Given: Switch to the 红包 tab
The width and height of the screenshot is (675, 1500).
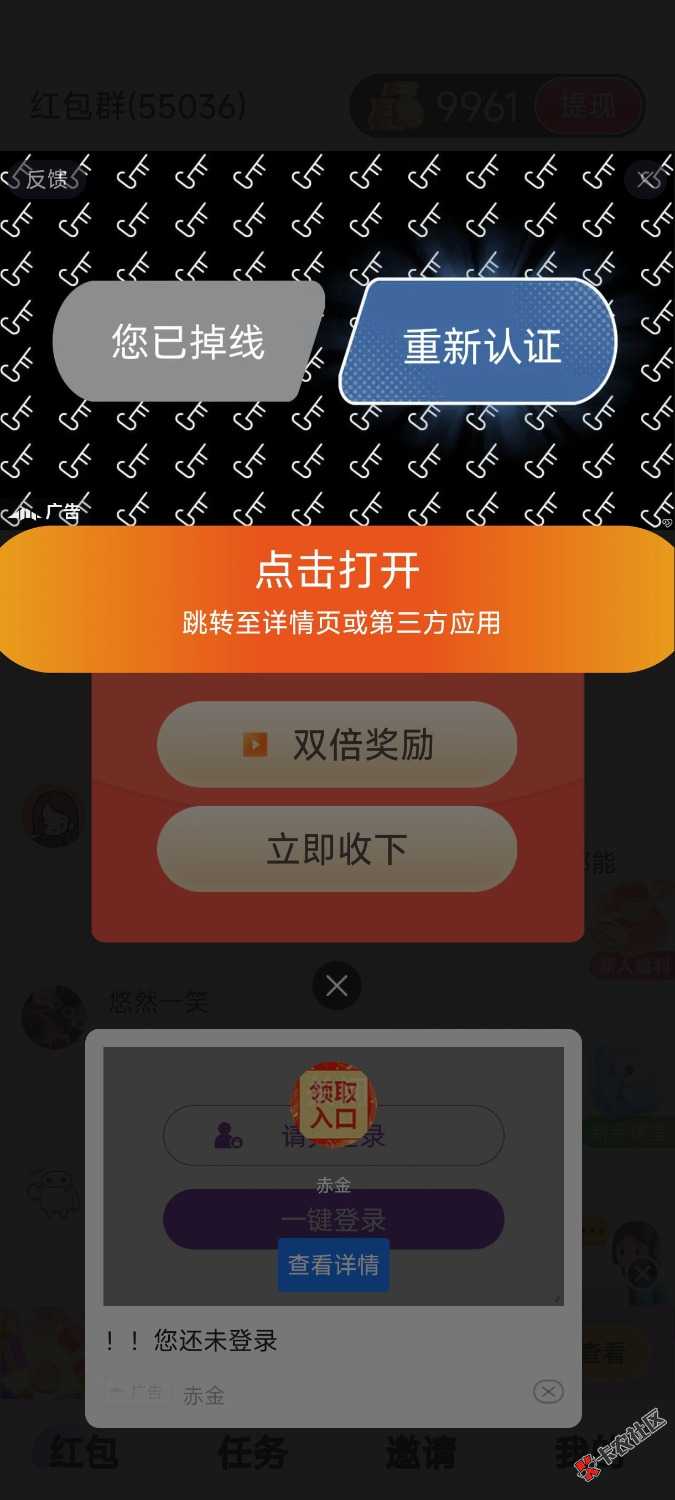Looking at the screenshot, I should coord(84,1453).
